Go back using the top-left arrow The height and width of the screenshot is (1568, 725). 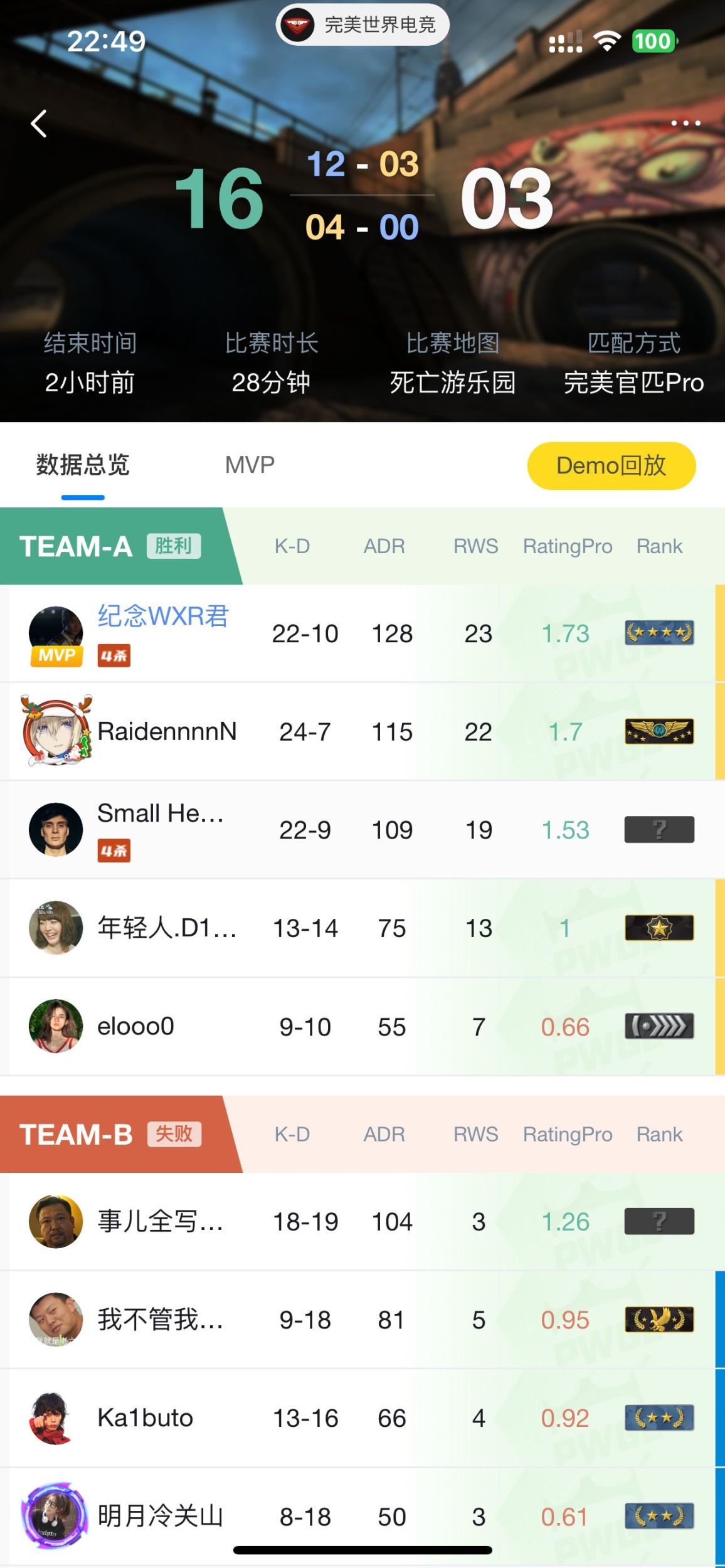click(x=39, y=124)
